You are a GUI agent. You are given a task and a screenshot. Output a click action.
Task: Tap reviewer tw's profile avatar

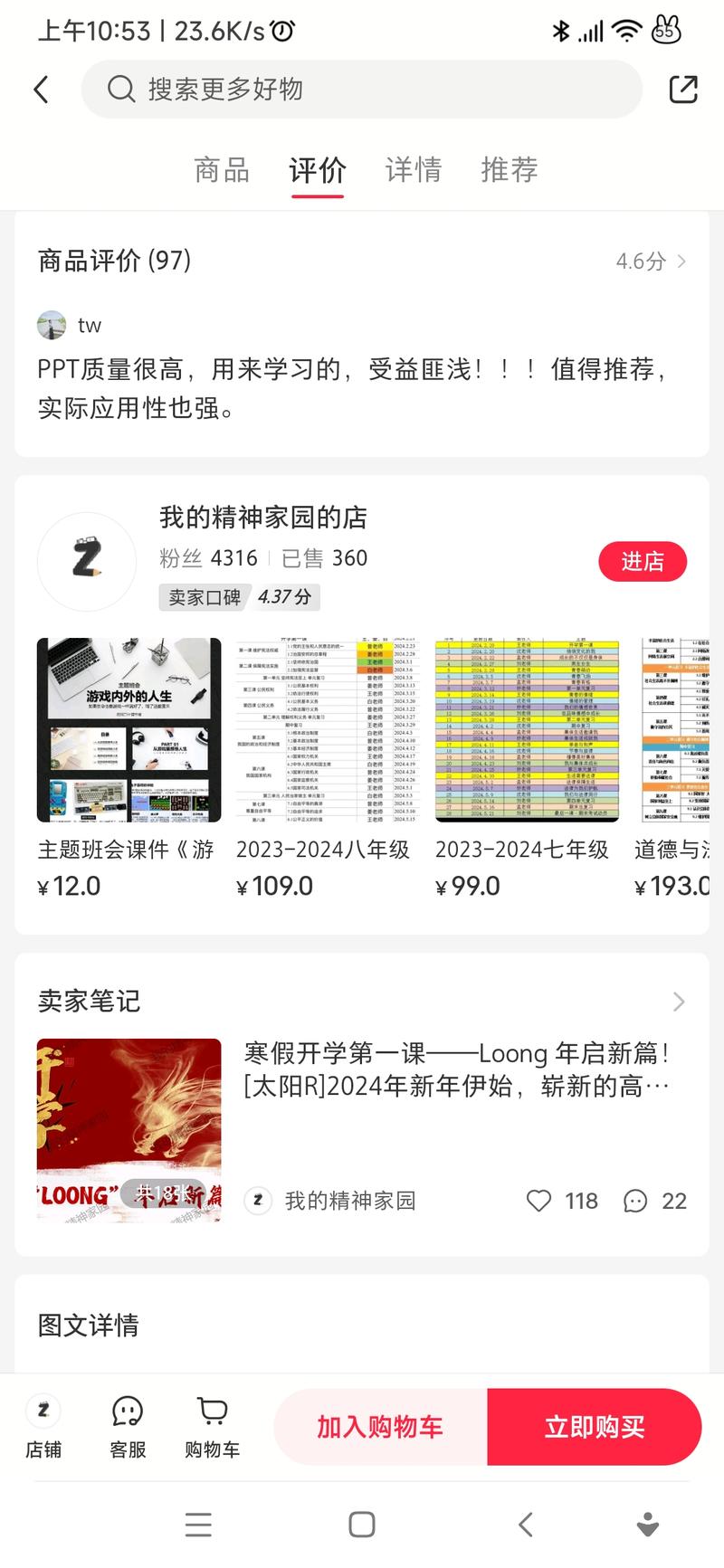[51, 324]
